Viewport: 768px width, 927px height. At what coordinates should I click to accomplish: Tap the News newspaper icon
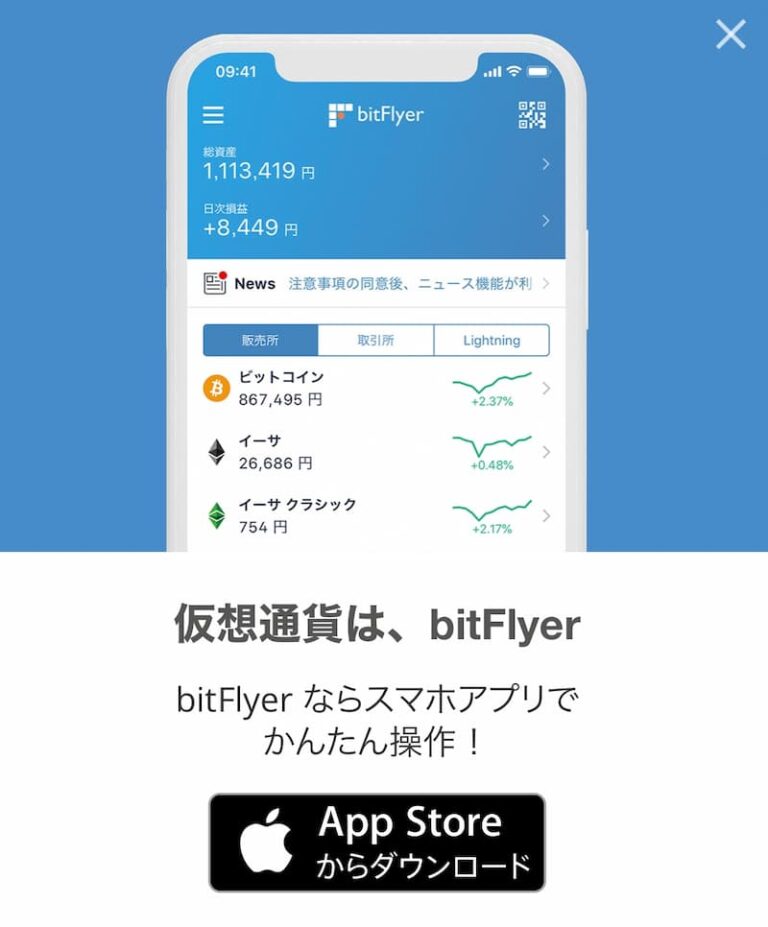215,283
